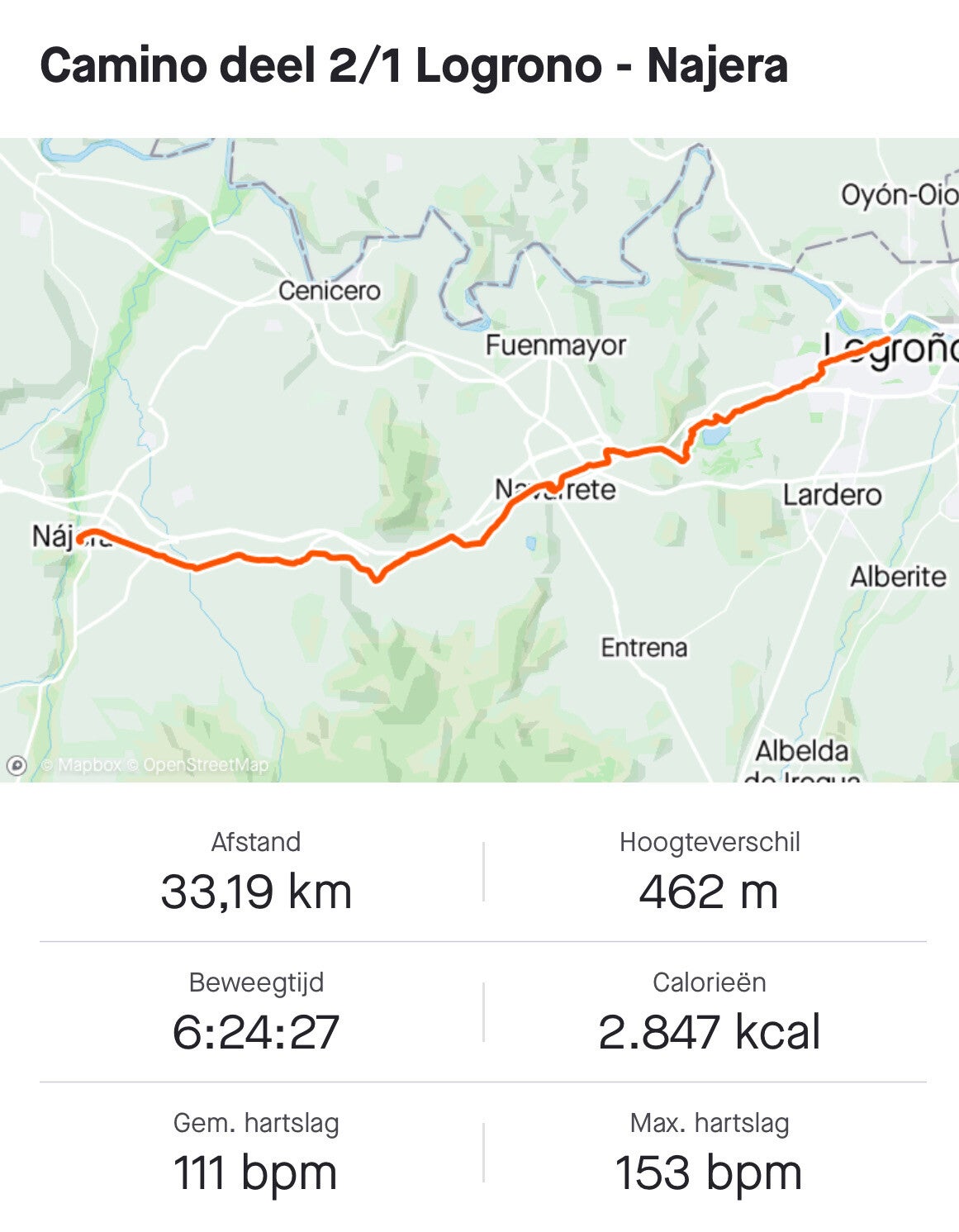Open the Logrono - Najera route map

[x=479, y=459]
